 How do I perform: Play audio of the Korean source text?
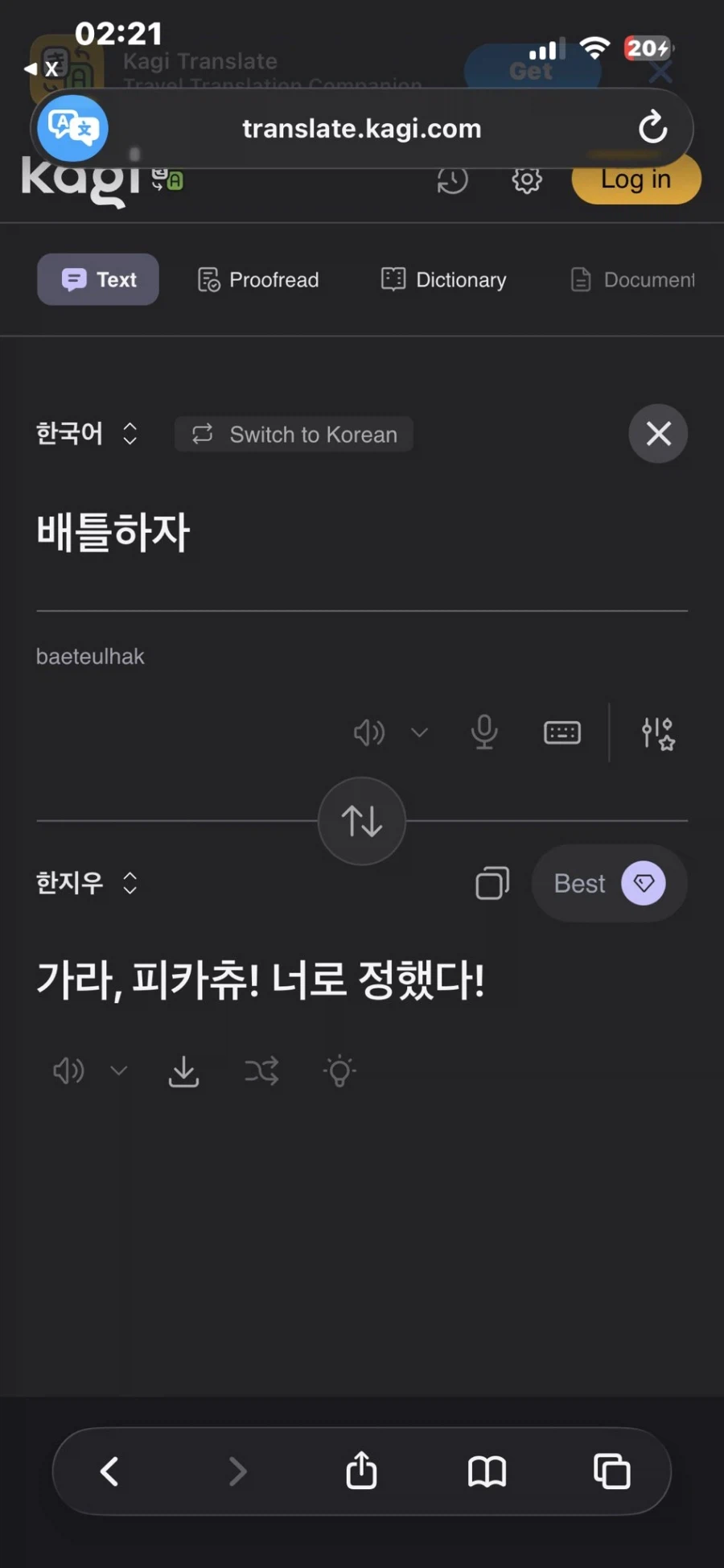coord(368,732)
